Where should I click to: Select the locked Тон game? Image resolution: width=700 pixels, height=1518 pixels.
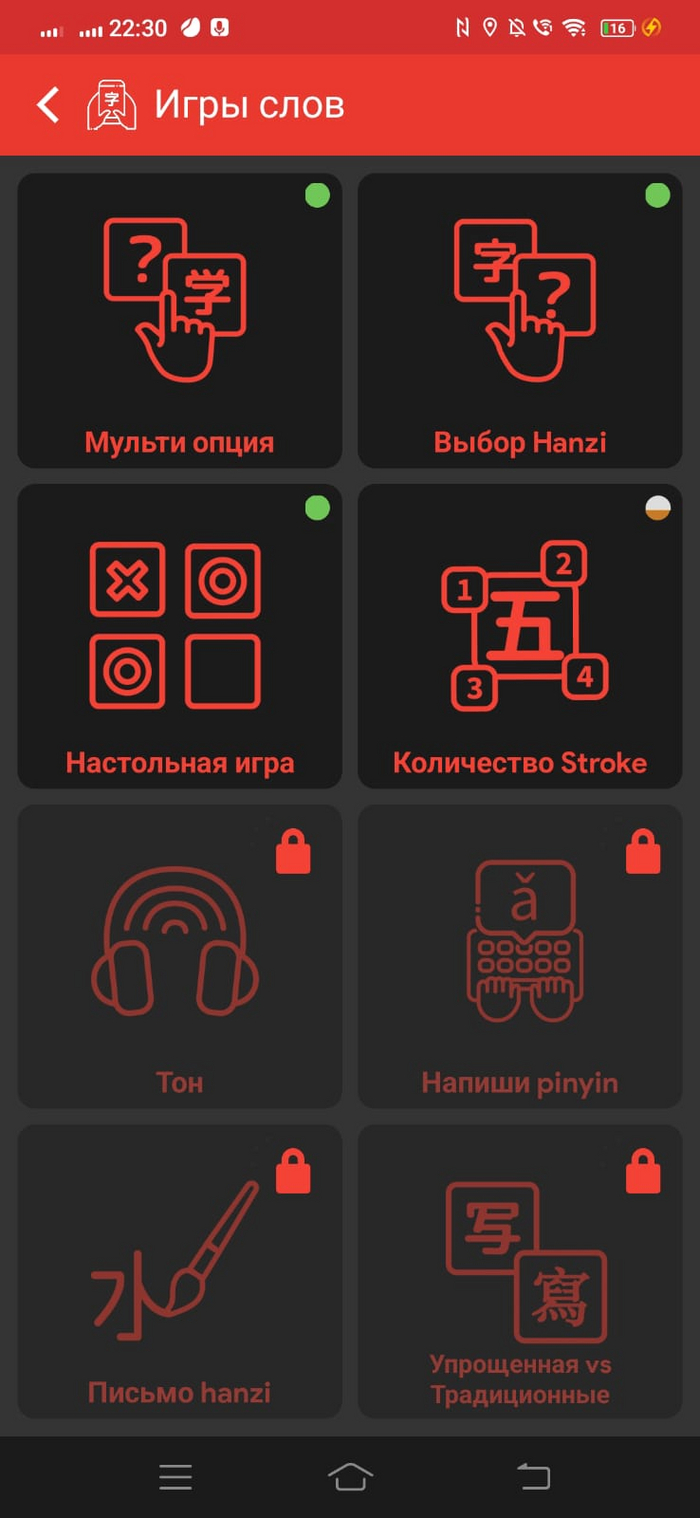coord(180,955)
